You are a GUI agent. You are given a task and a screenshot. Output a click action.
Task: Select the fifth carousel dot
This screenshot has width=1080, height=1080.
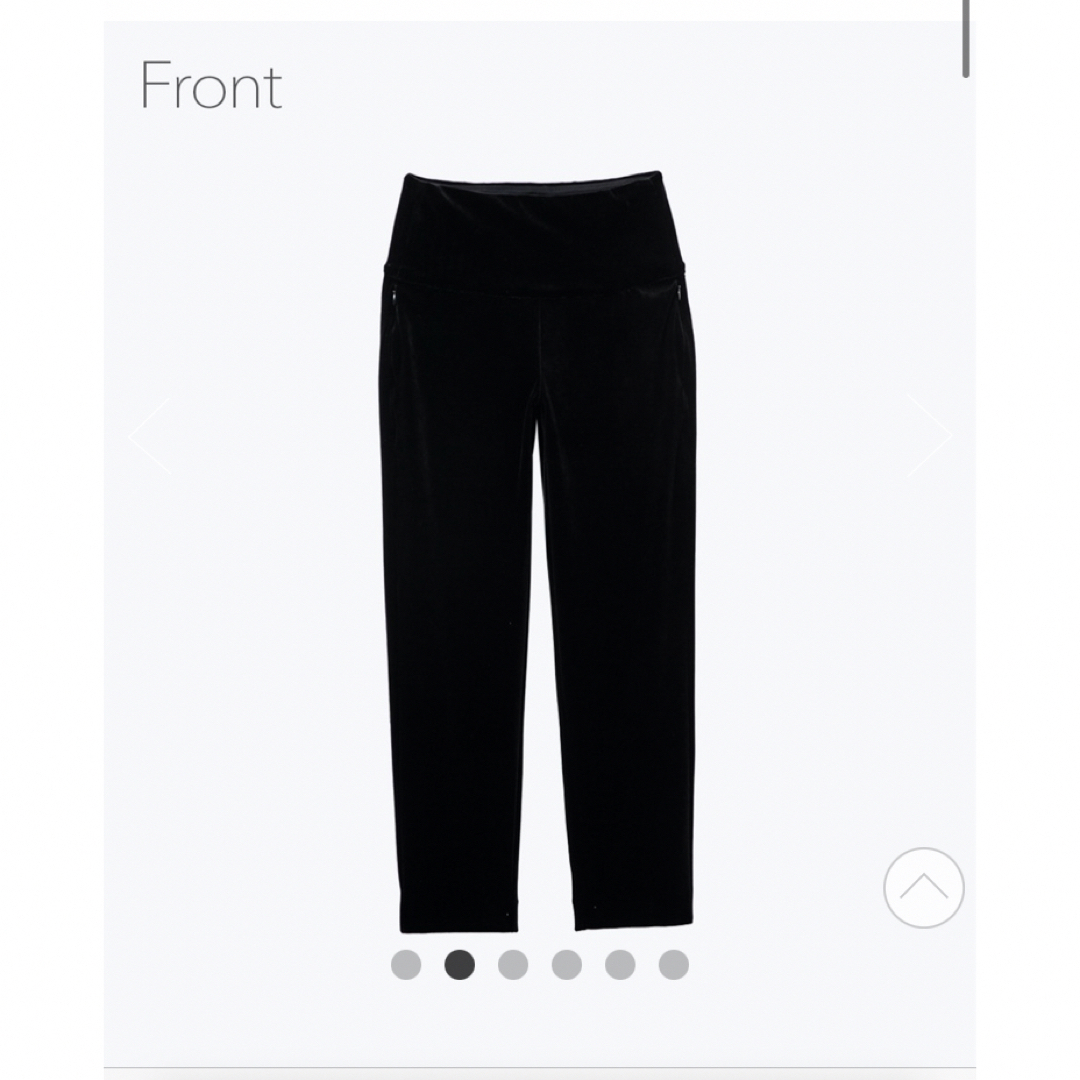tap(620, 965)
